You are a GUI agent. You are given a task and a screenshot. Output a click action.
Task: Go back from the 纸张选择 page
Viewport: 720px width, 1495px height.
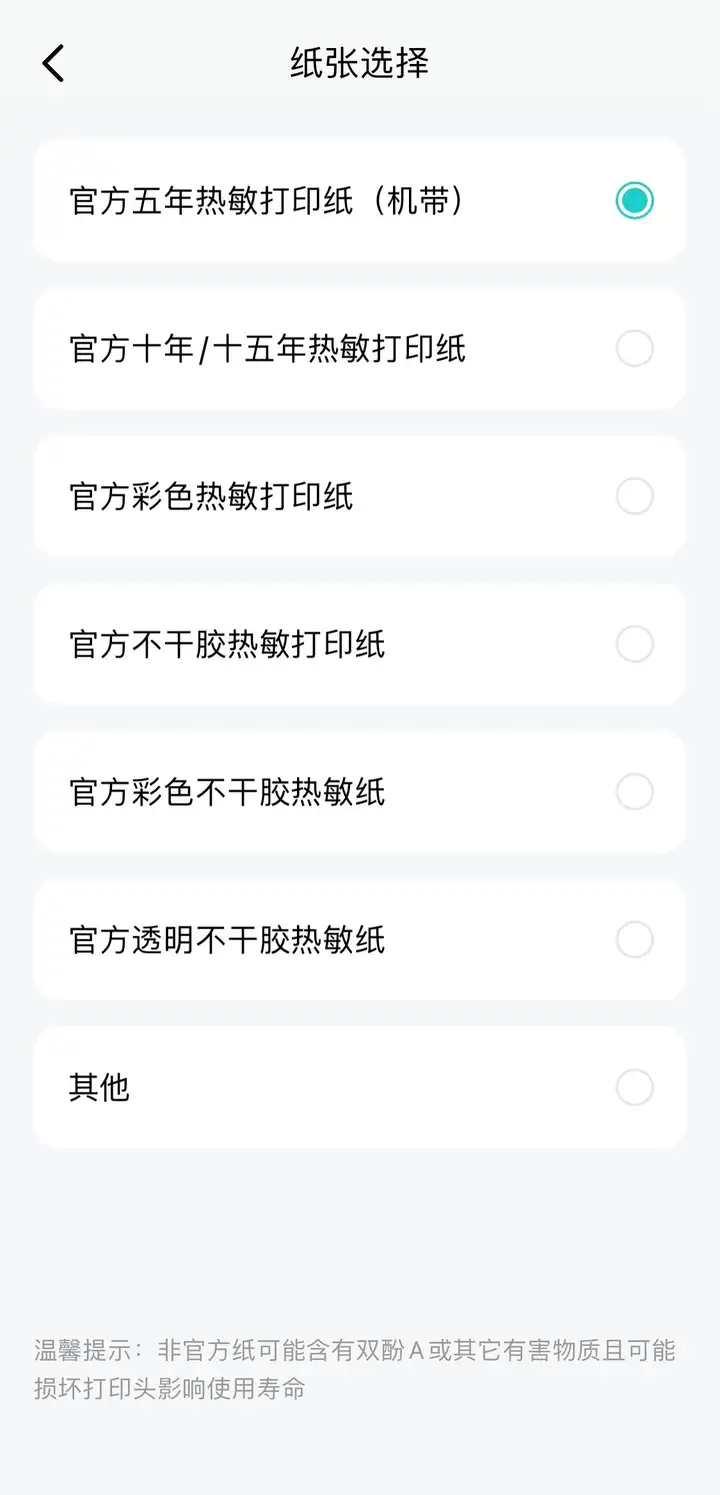click(x=53, y=63)
